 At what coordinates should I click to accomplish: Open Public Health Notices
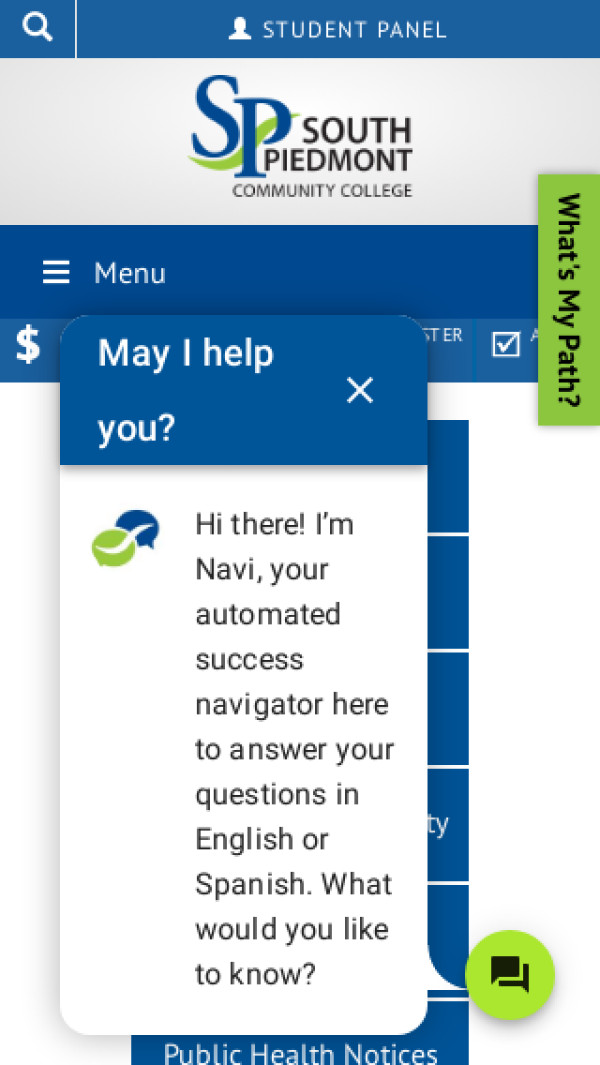point(300,1052)
